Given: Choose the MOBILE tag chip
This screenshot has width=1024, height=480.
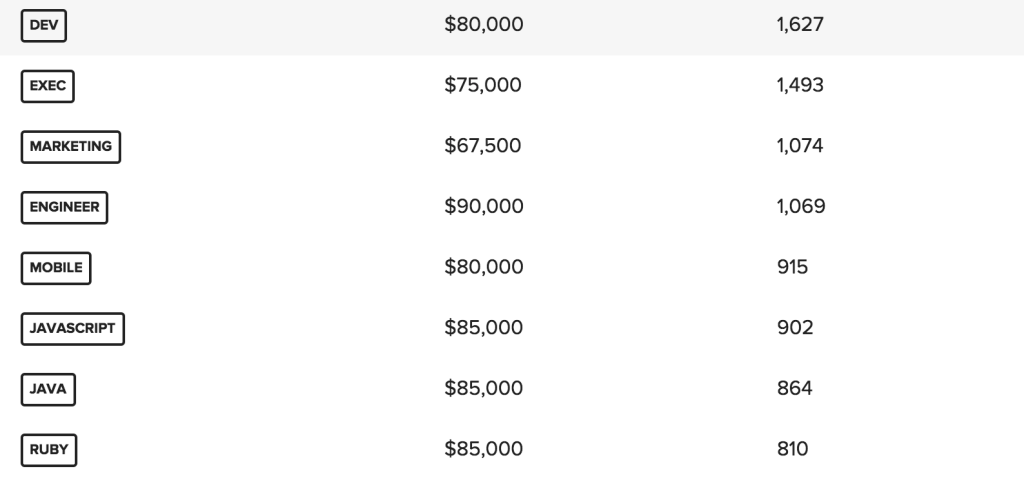Looking at the screenshot, I should [56, 268].
